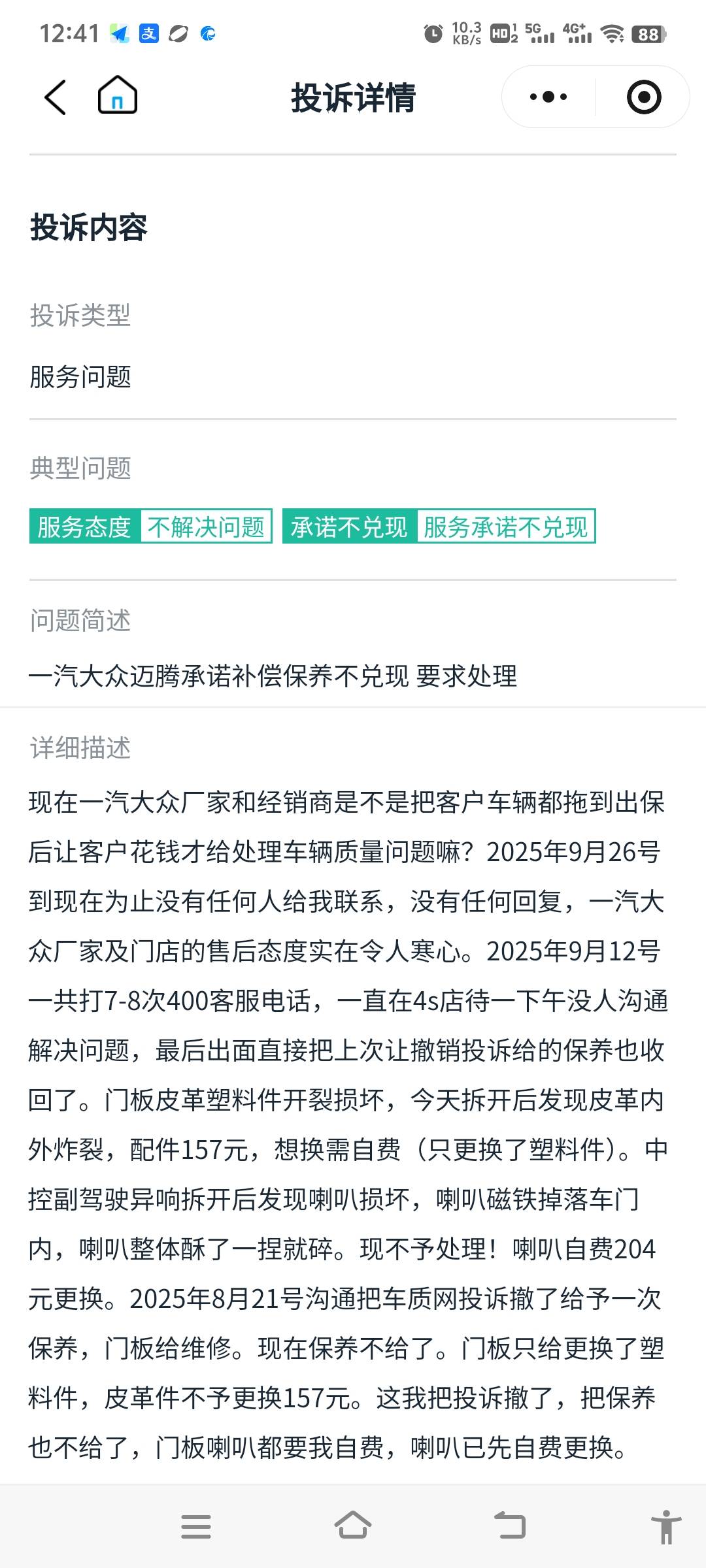Close the mini program with the circle button

pyautogui.click(x=643, y=97)
